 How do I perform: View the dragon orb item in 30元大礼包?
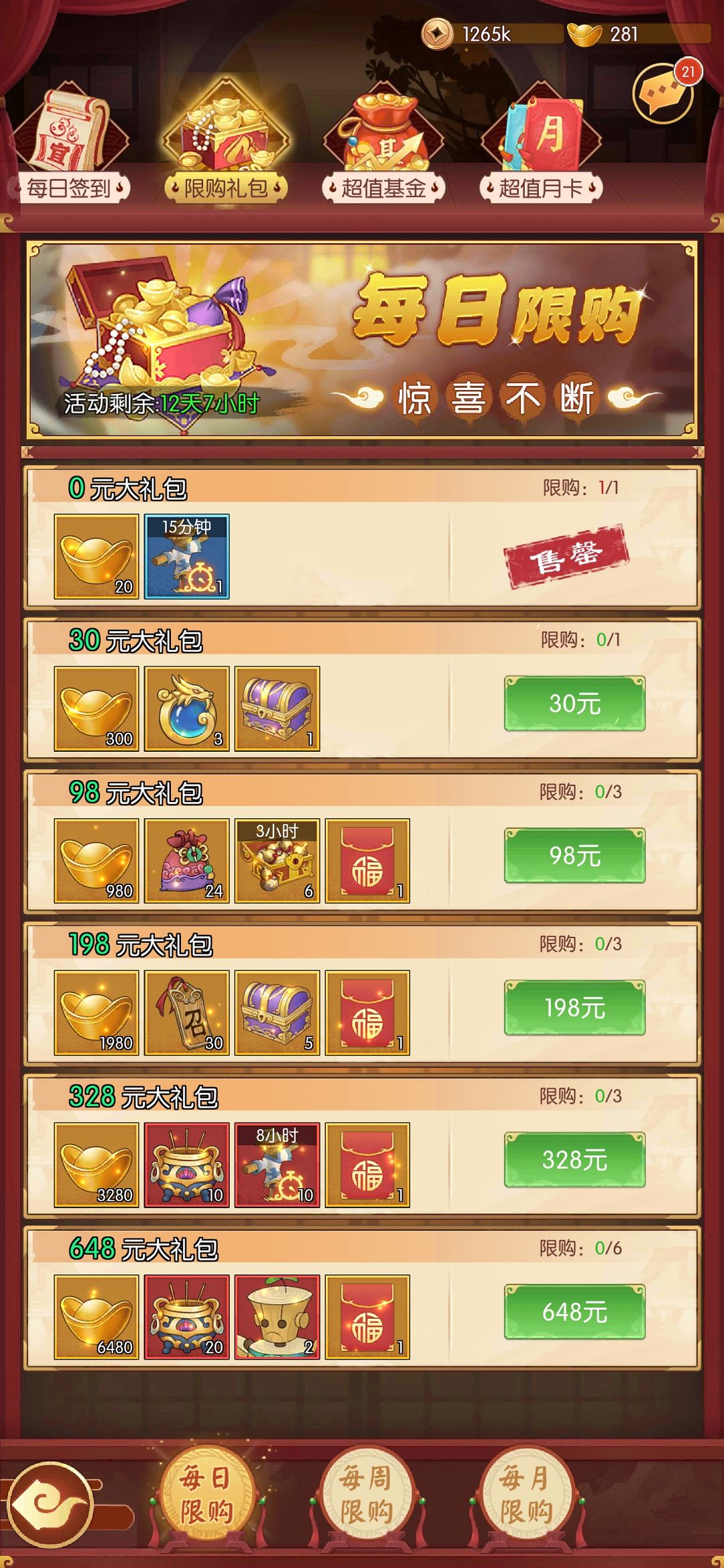[x=187, y=708]
